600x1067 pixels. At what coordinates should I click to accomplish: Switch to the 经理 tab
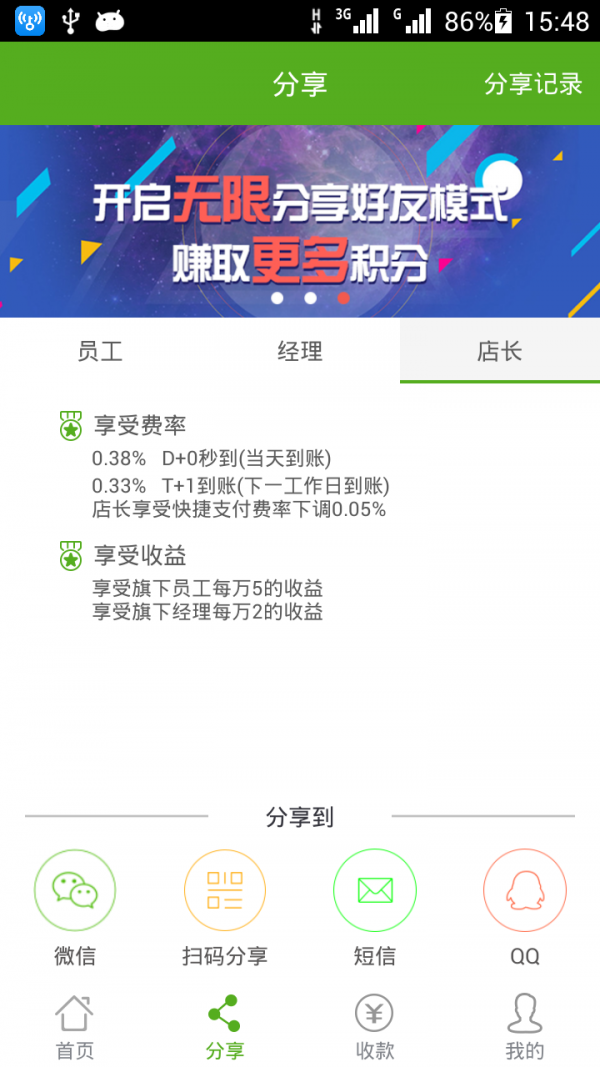pos(300,351)
